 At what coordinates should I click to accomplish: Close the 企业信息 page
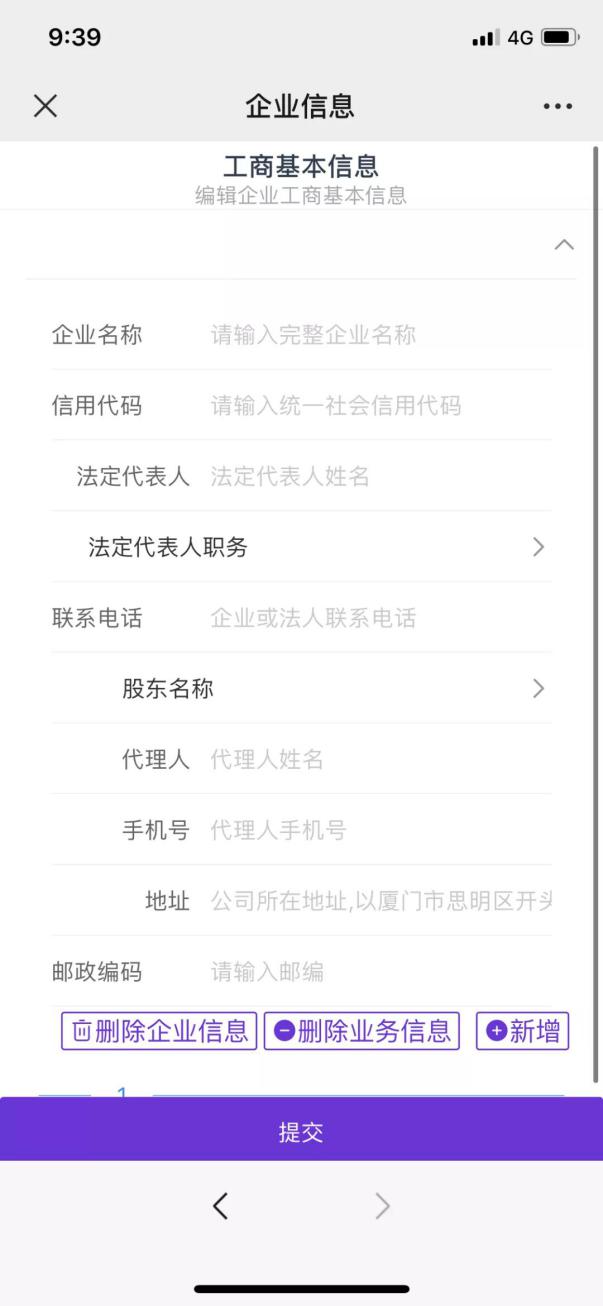(x=45, y=106)
